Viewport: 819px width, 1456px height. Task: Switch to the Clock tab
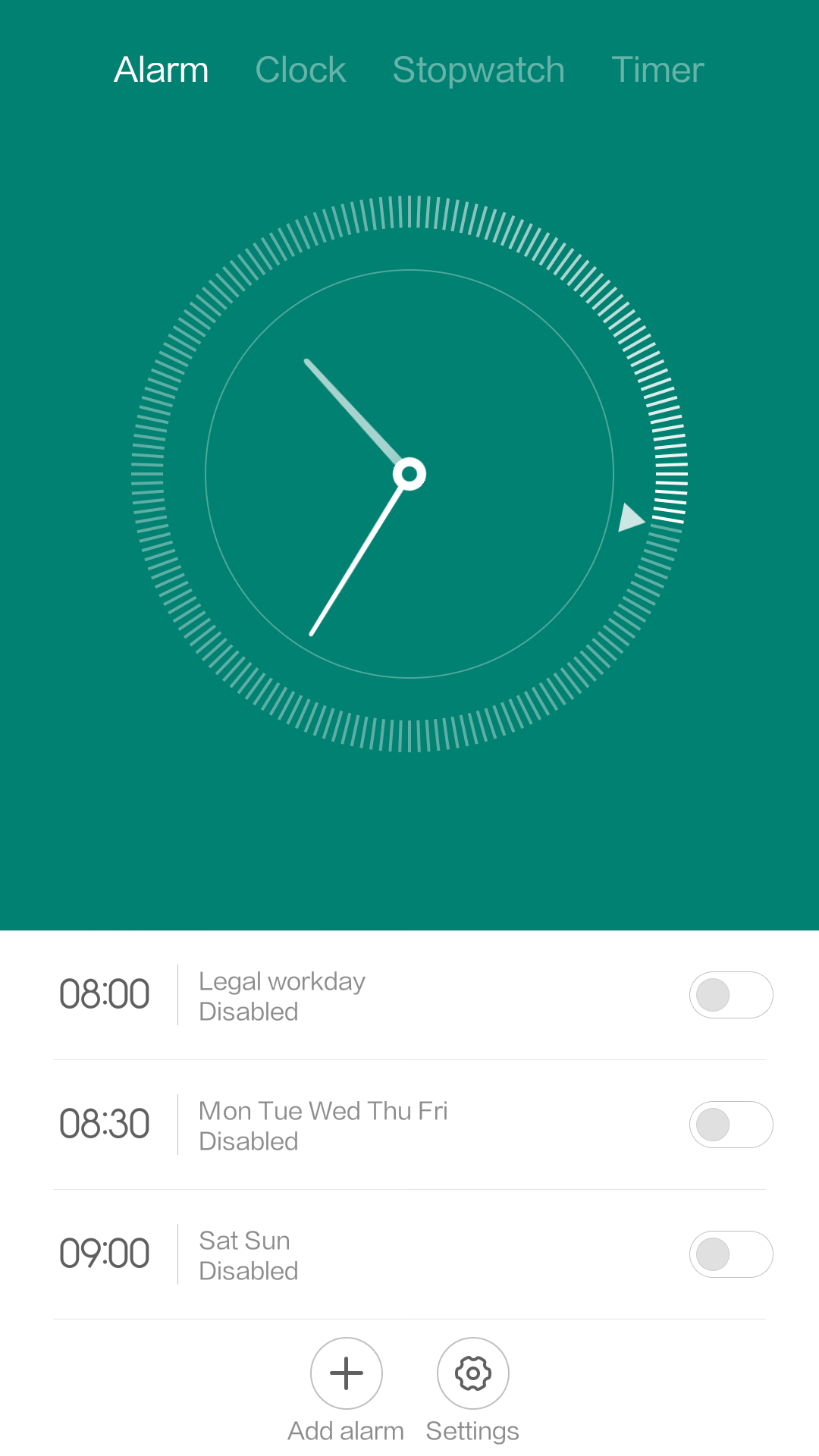point(300,70)
